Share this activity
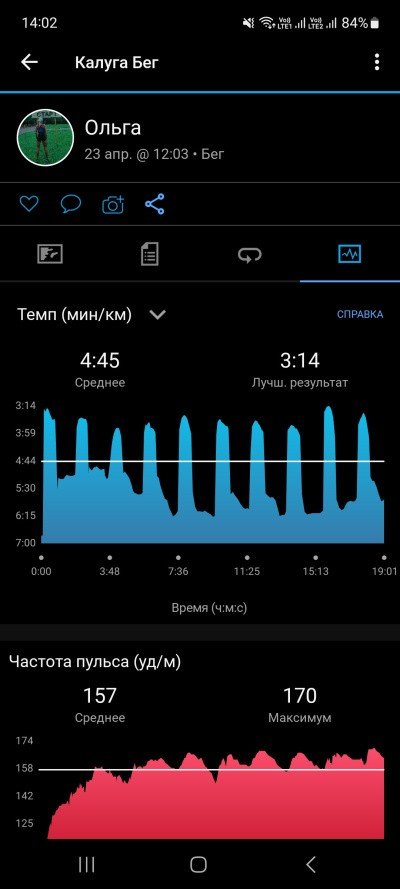This screenshot has height=889, width=400. click(155, 204)
